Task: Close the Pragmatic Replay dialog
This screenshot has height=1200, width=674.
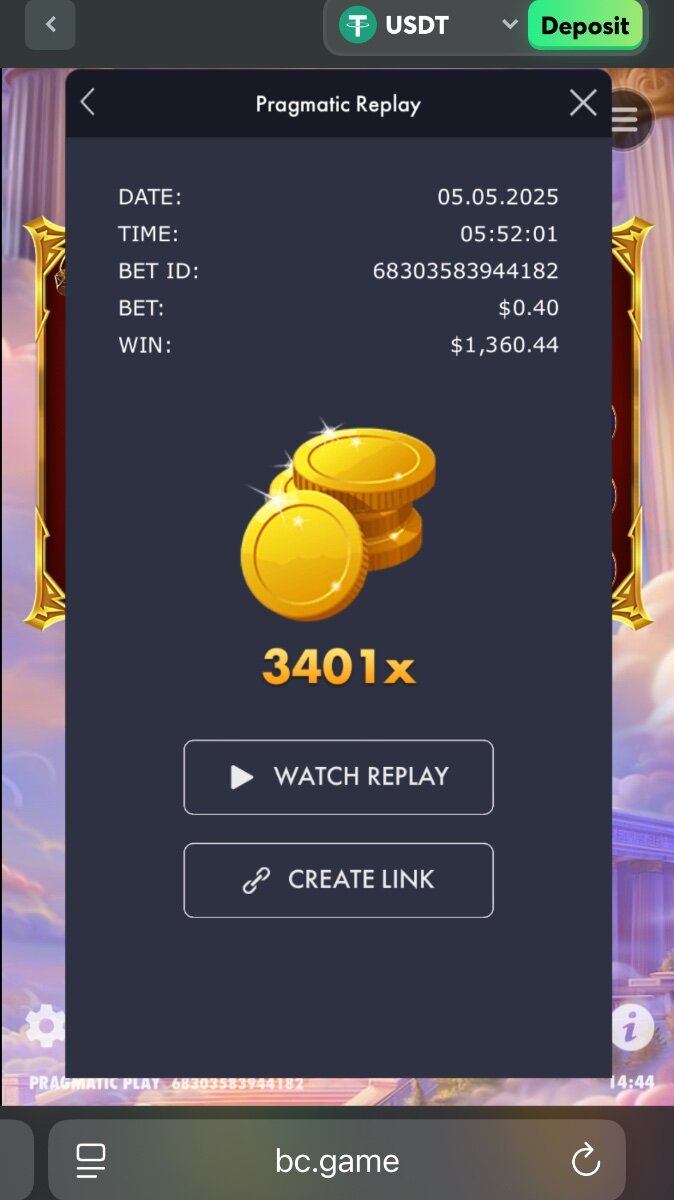Action: pyautogui.click(x=583, y=102)
